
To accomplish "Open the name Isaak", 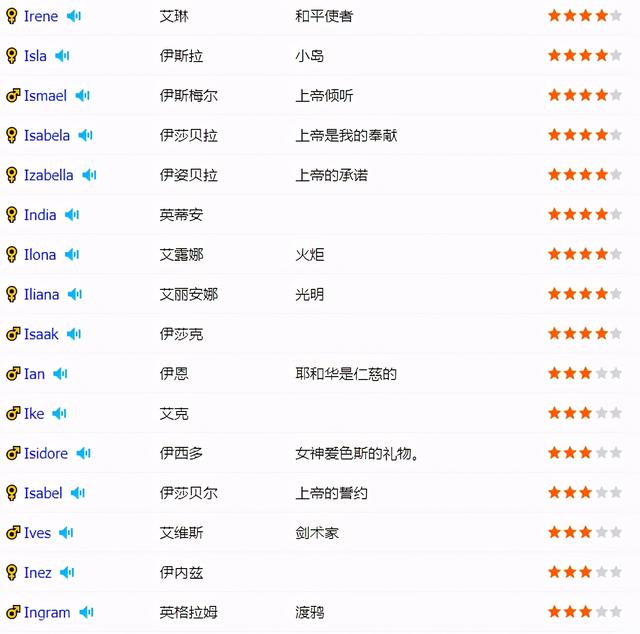I will (41, 334).
